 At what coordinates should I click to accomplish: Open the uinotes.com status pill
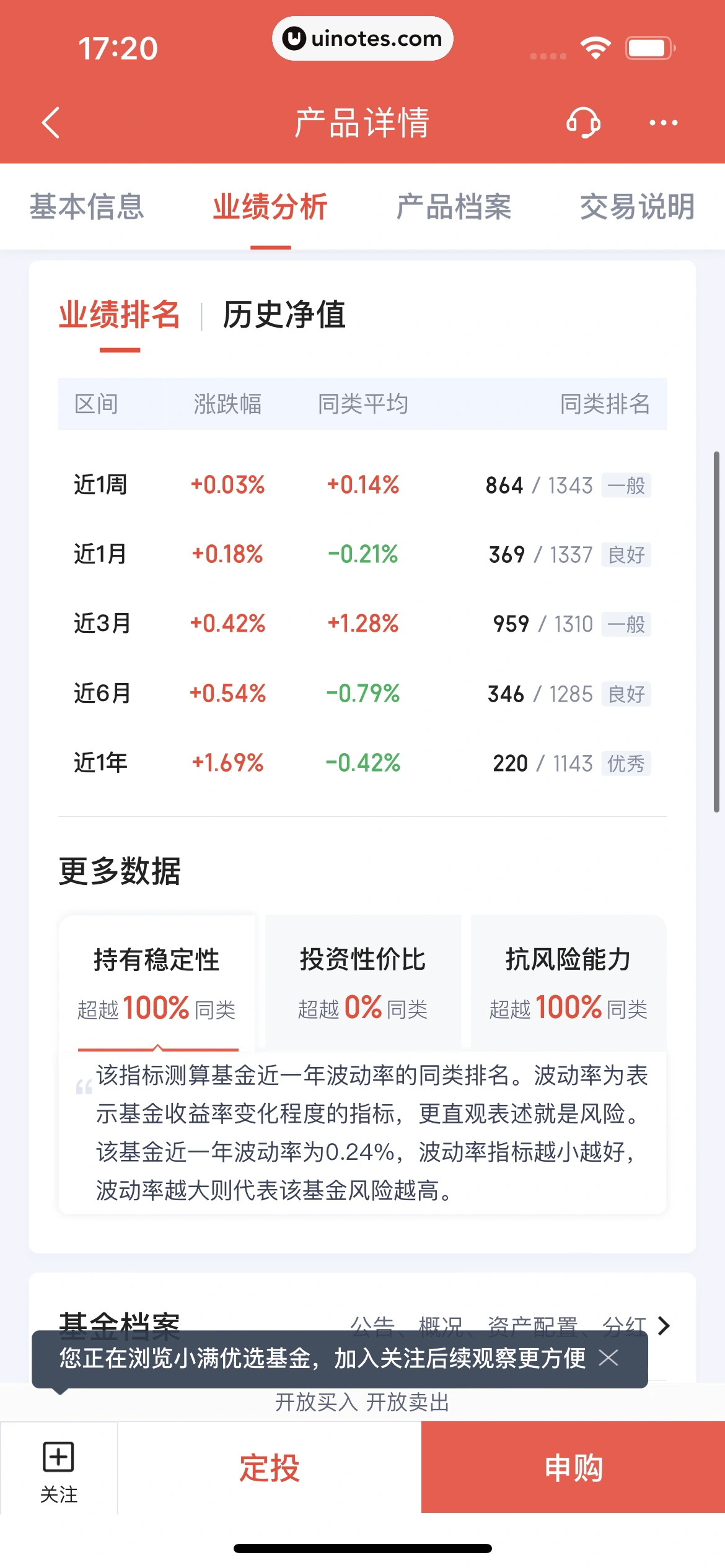click(x=362, y=38)
